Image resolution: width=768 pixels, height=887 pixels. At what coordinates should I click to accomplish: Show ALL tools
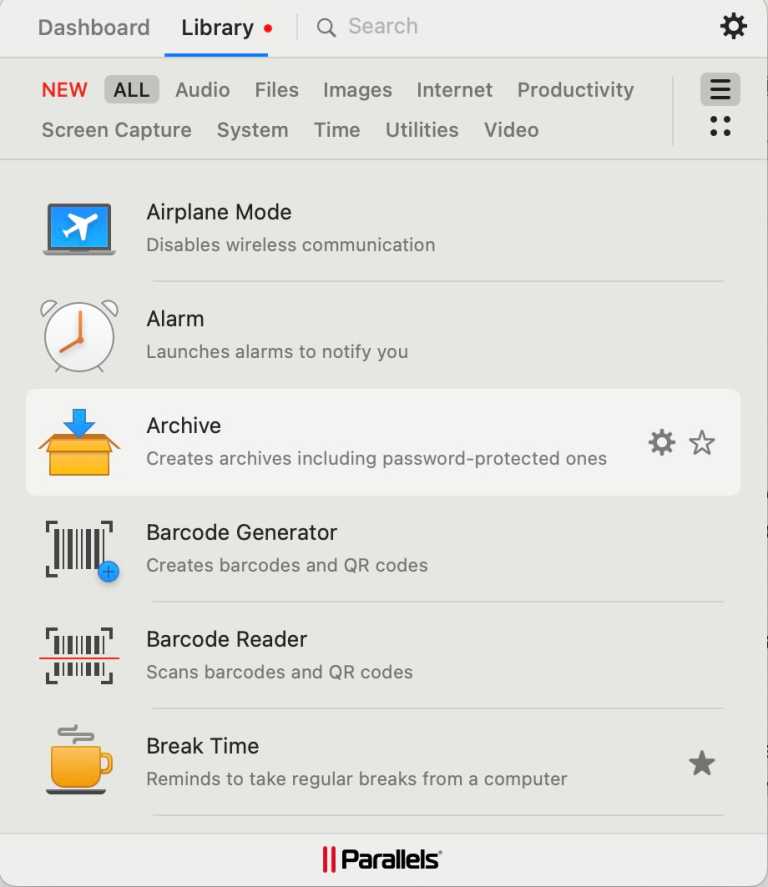[x=131, y=89]
